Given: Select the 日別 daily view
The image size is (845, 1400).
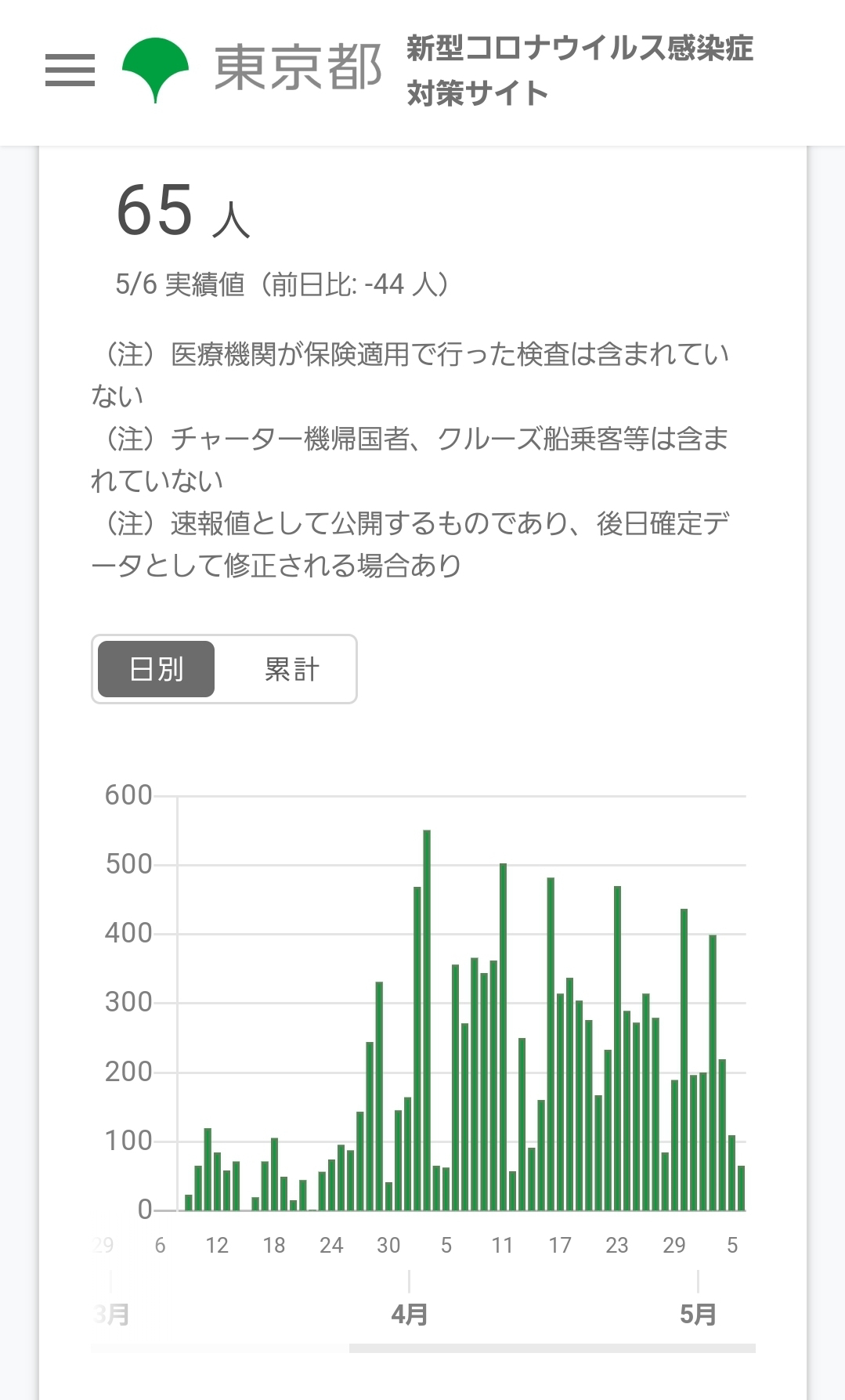Looking at the screenshot, I should (156, 669).
